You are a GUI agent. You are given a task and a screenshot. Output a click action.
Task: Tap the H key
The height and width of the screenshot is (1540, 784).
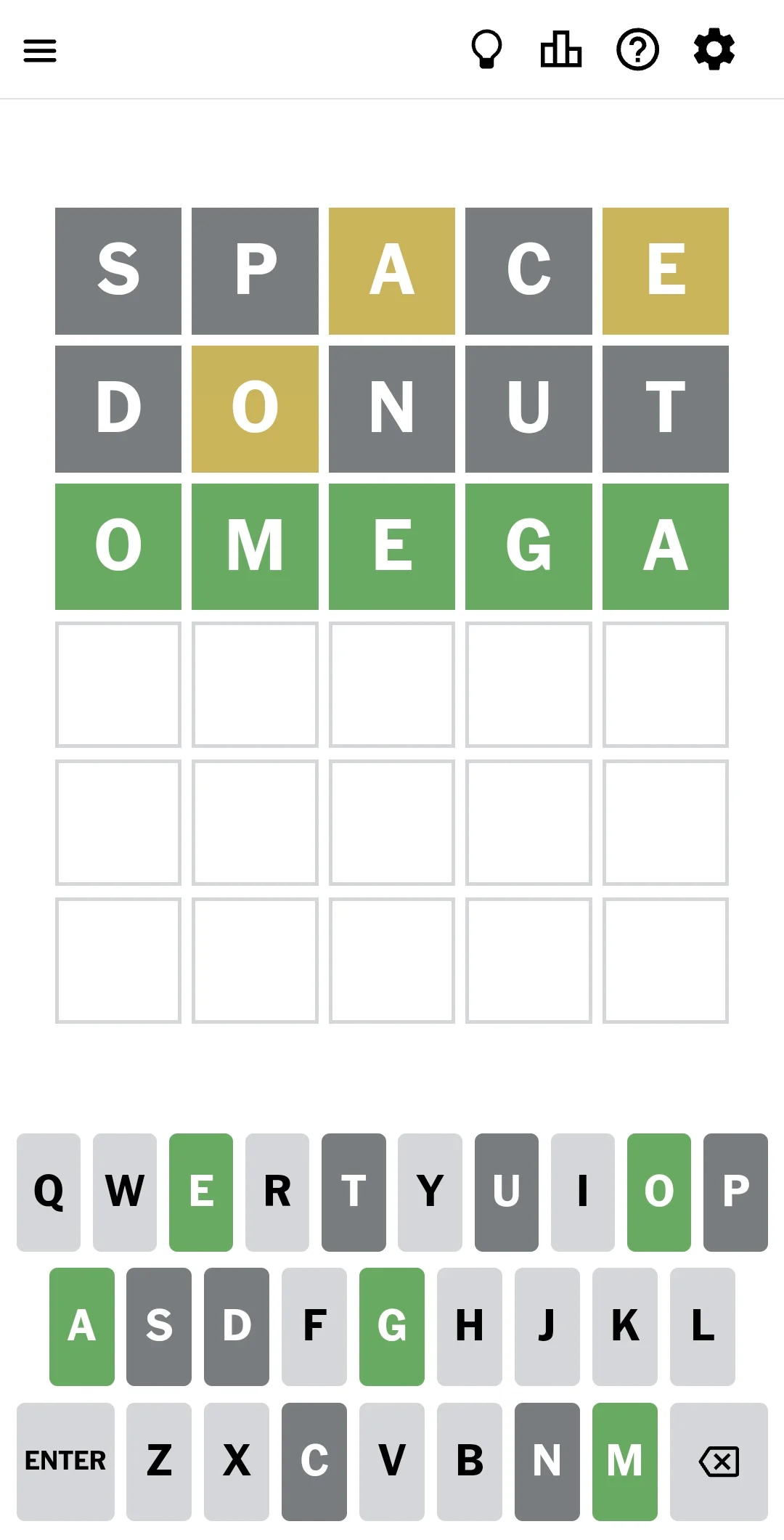470,1327
